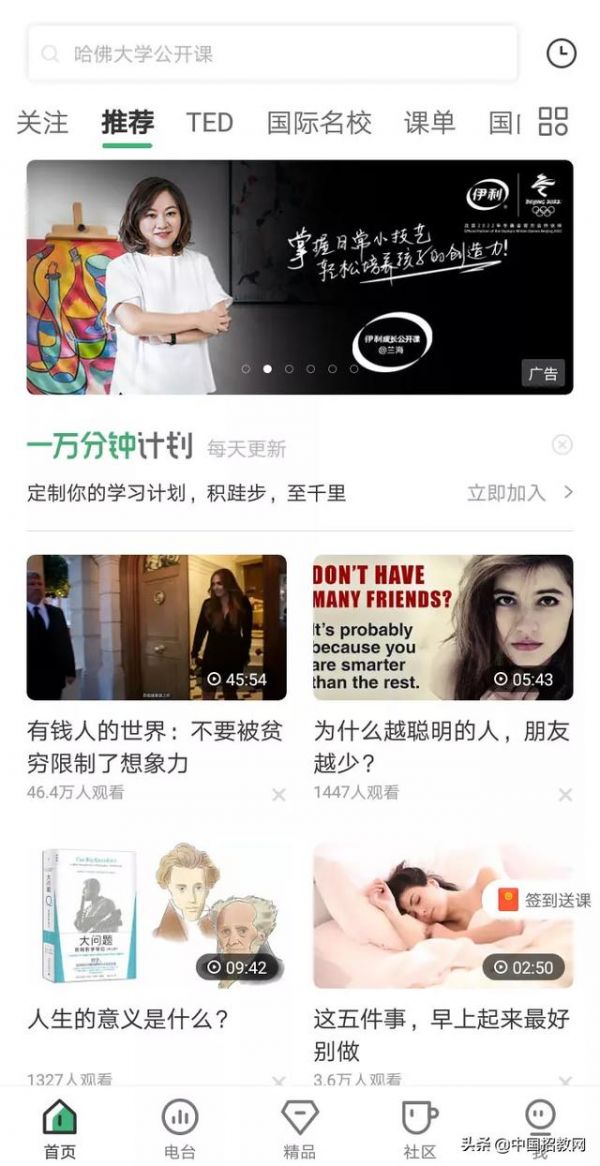
Task: Play the video 为什么越聪明的人，朋友越少
Action: [x=443, y=627]
